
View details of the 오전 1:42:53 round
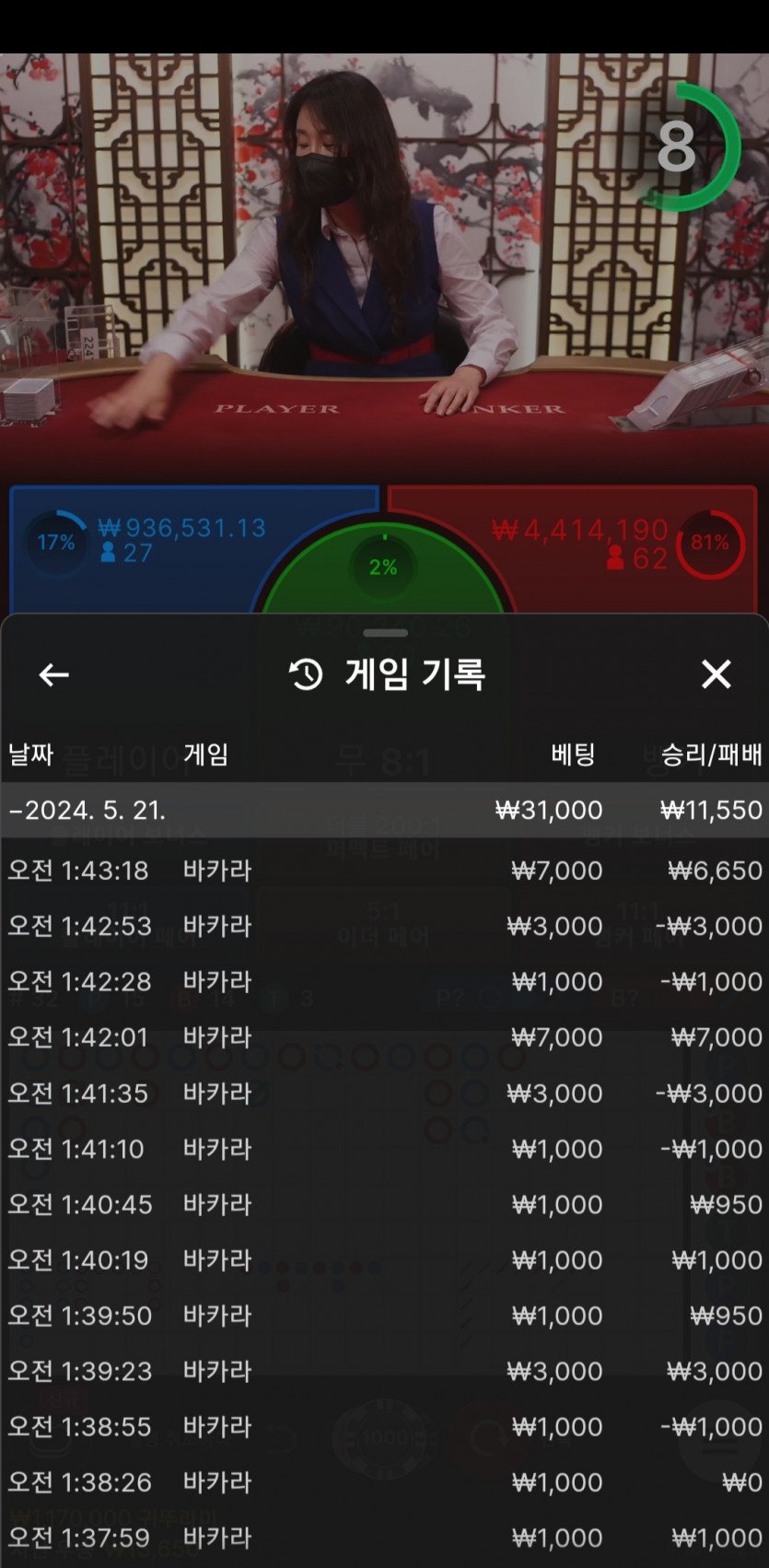384,926
